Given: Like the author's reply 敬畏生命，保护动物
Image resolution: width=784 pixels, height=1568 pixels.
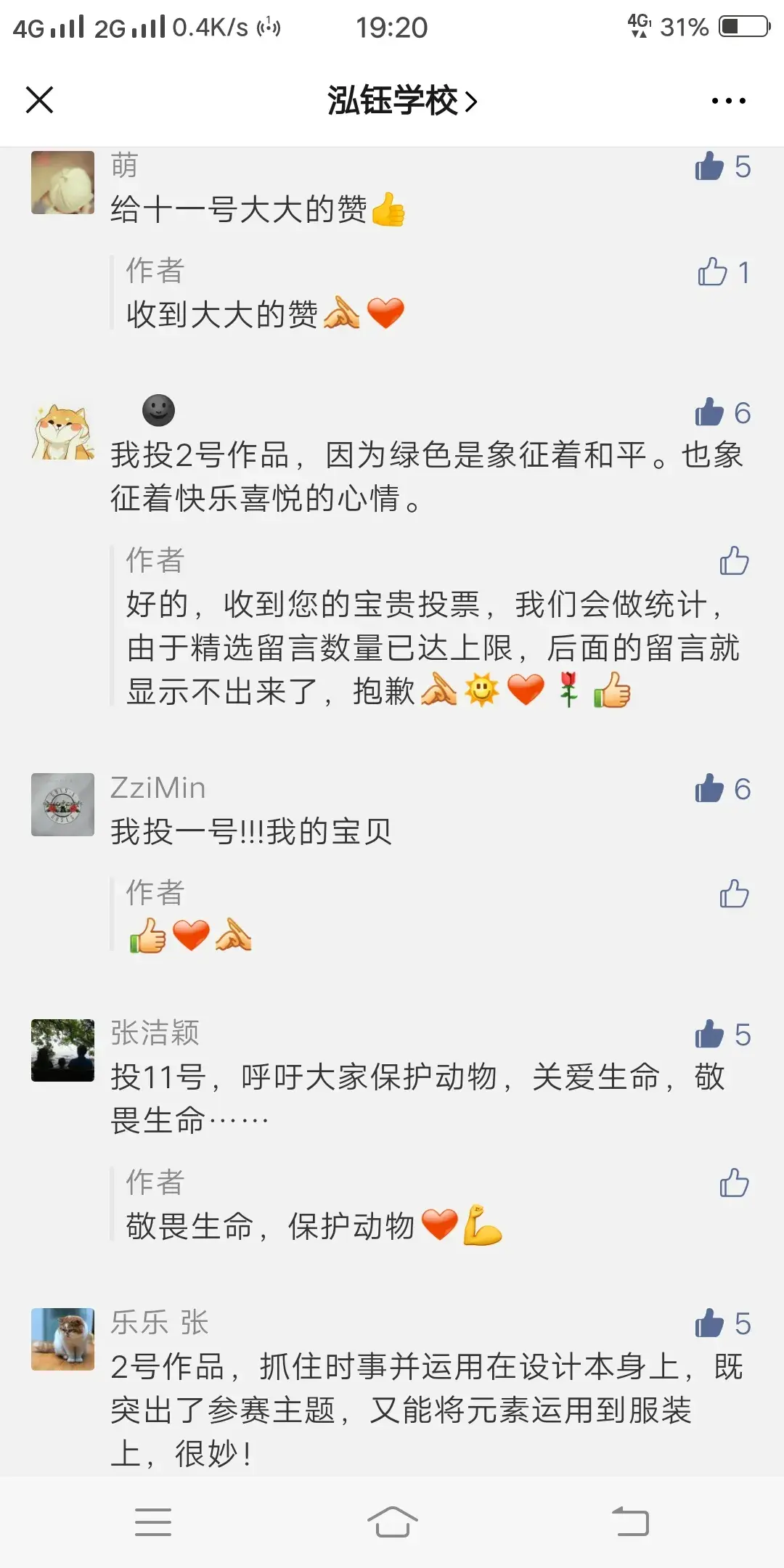Looking at the screenshot, I should click(734, 1183).
